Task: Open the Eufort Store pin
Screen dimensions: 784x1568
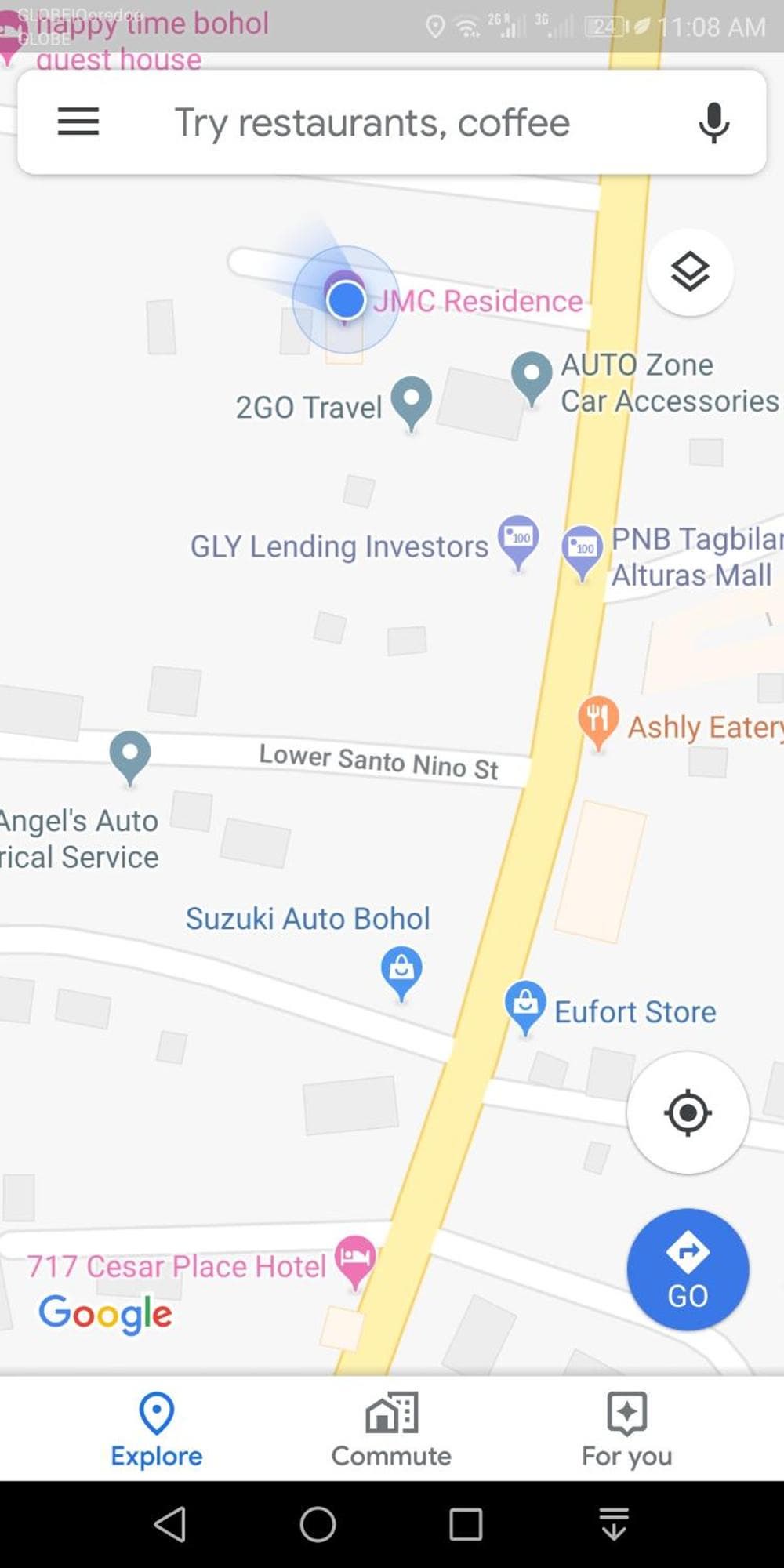Action: tap(524, 1007)
